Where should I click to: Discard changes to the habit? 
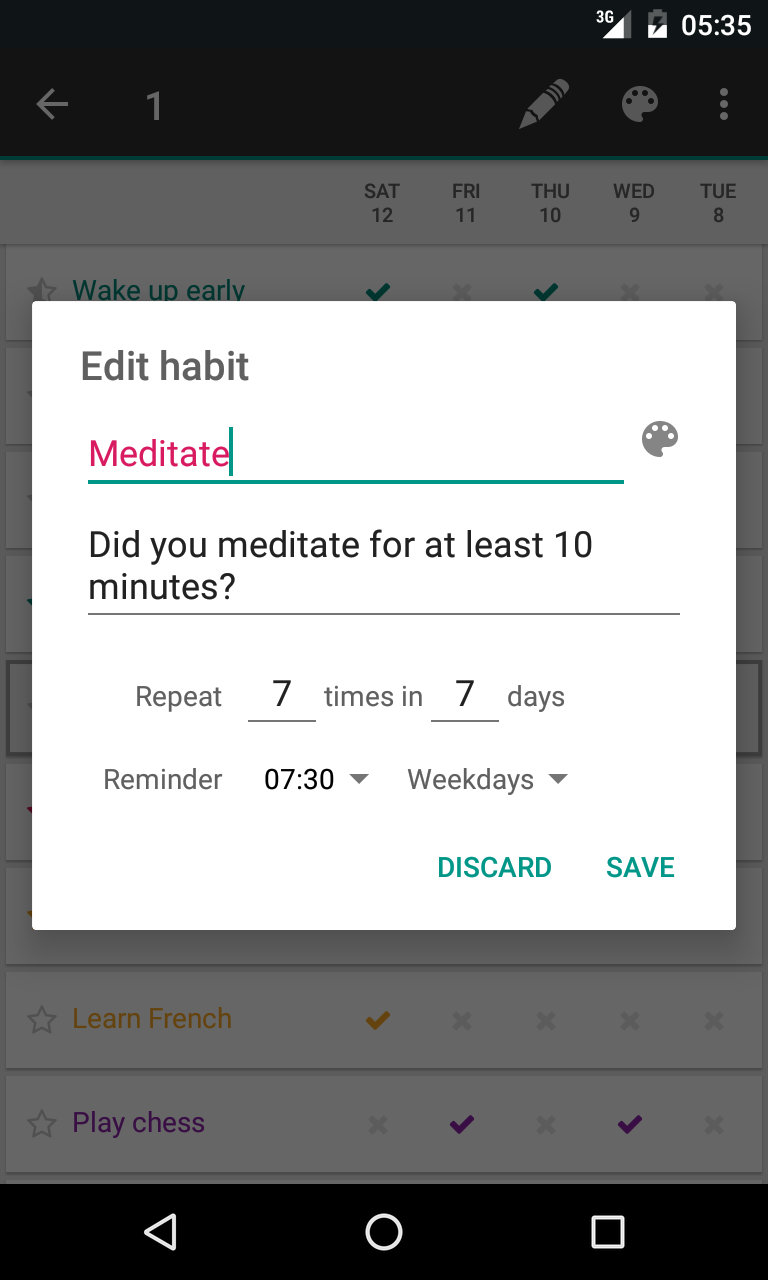(494, 867)
